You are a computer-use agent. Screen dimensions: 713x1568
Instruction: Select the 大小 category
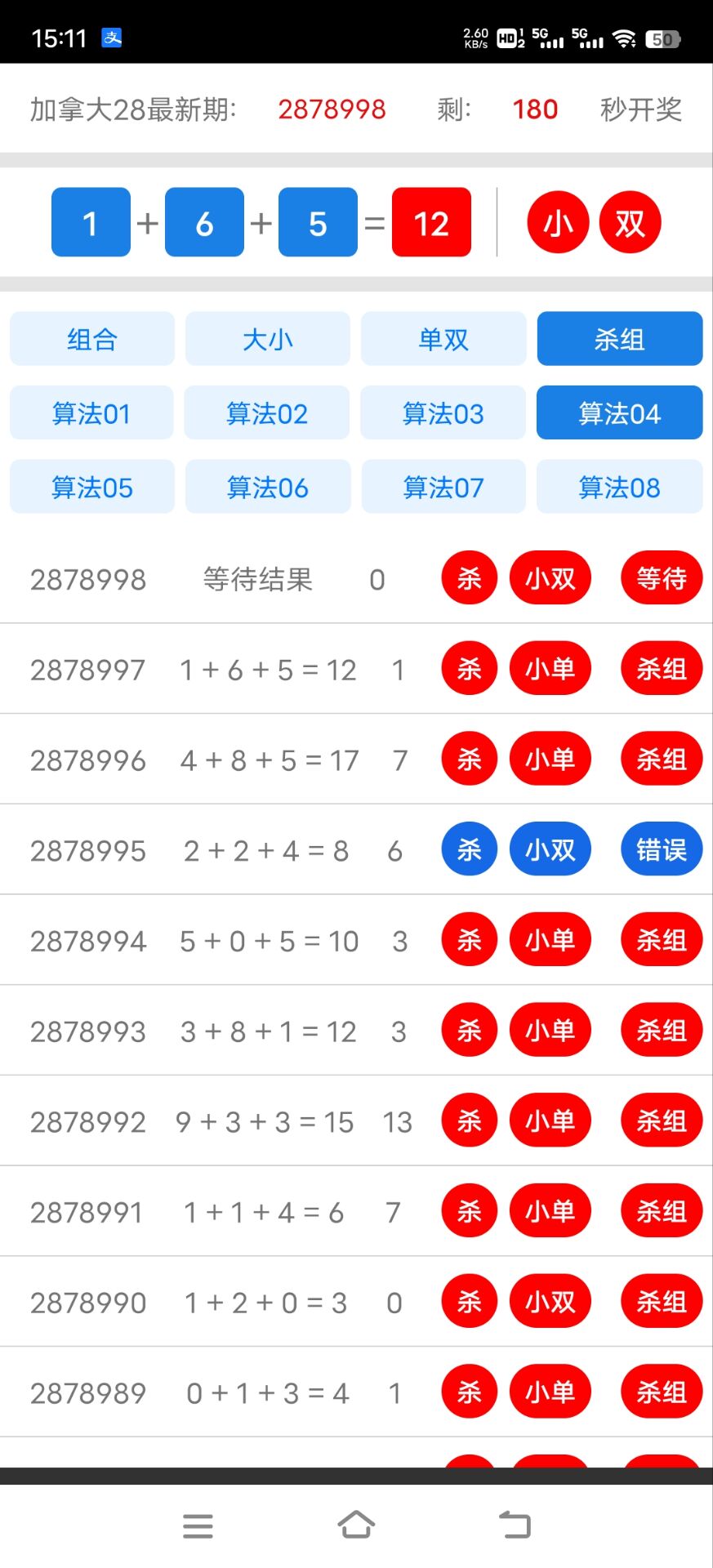point(267,339)
